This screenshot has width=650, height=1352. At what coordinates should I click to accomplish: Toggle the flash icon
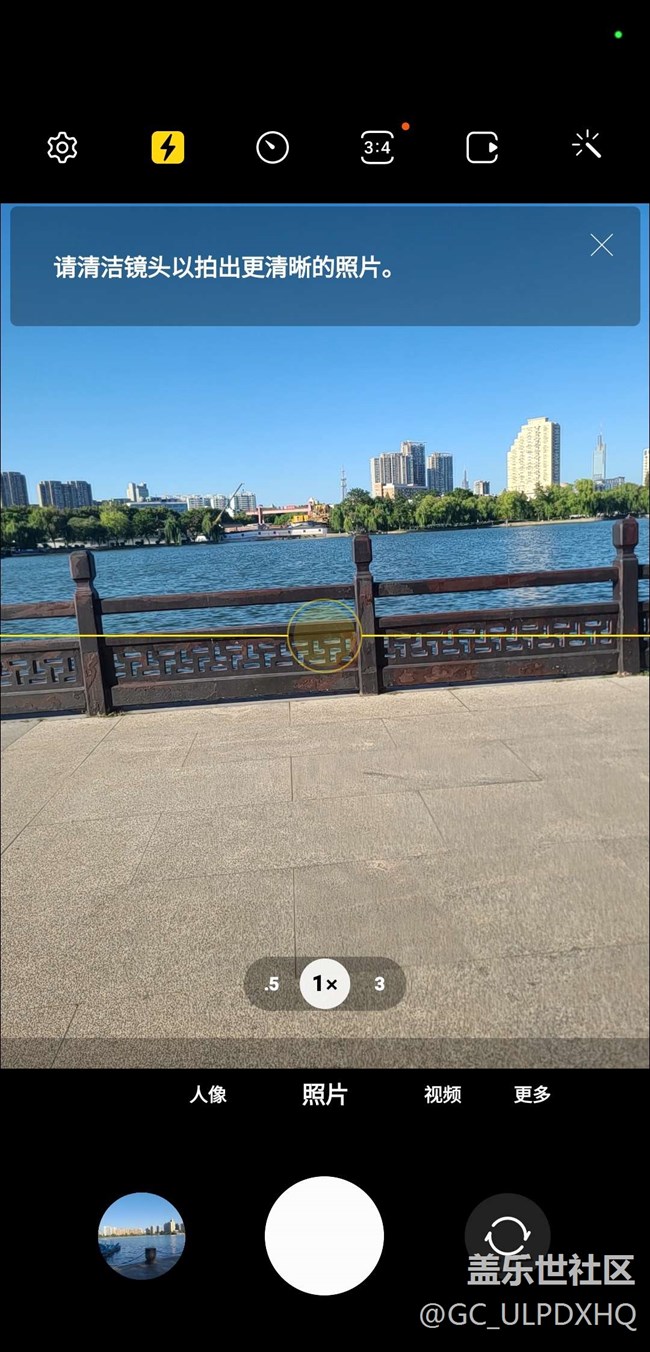[167, 148]
